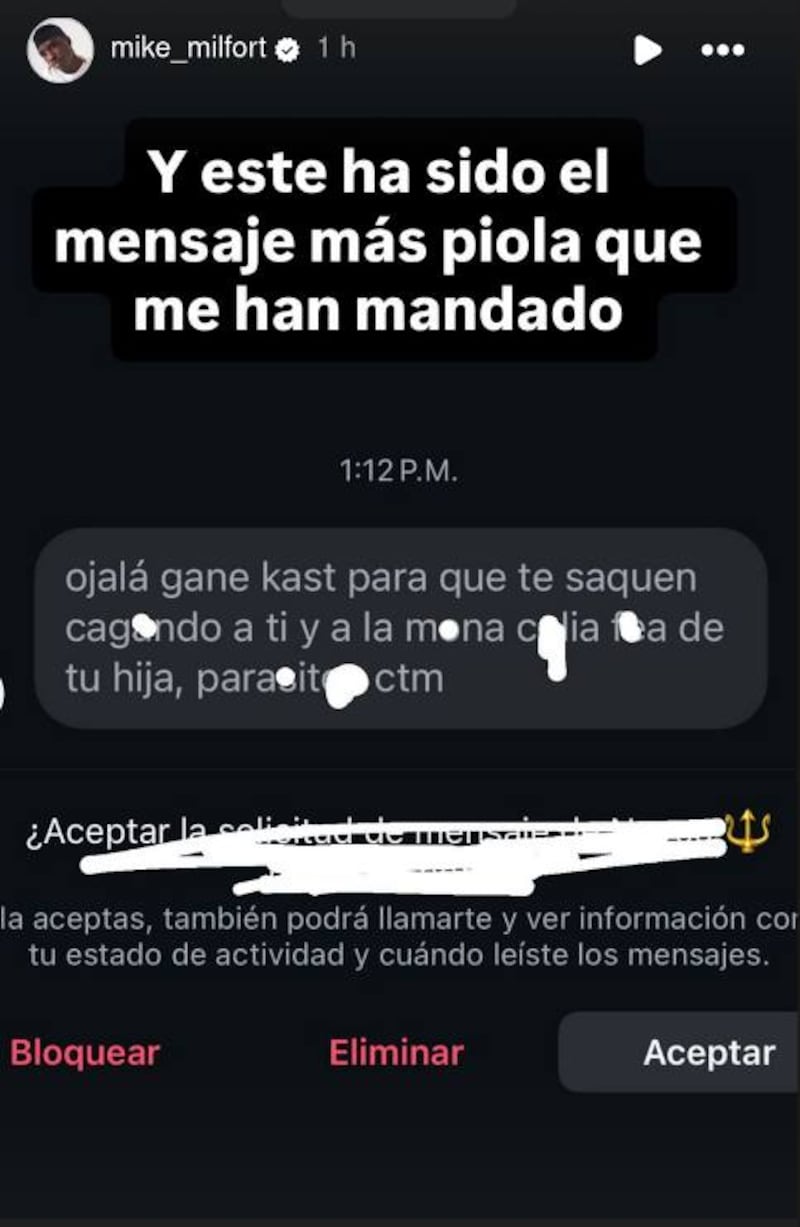
Task: Tap the story progress bar at the top
Action: pos(400,6)
